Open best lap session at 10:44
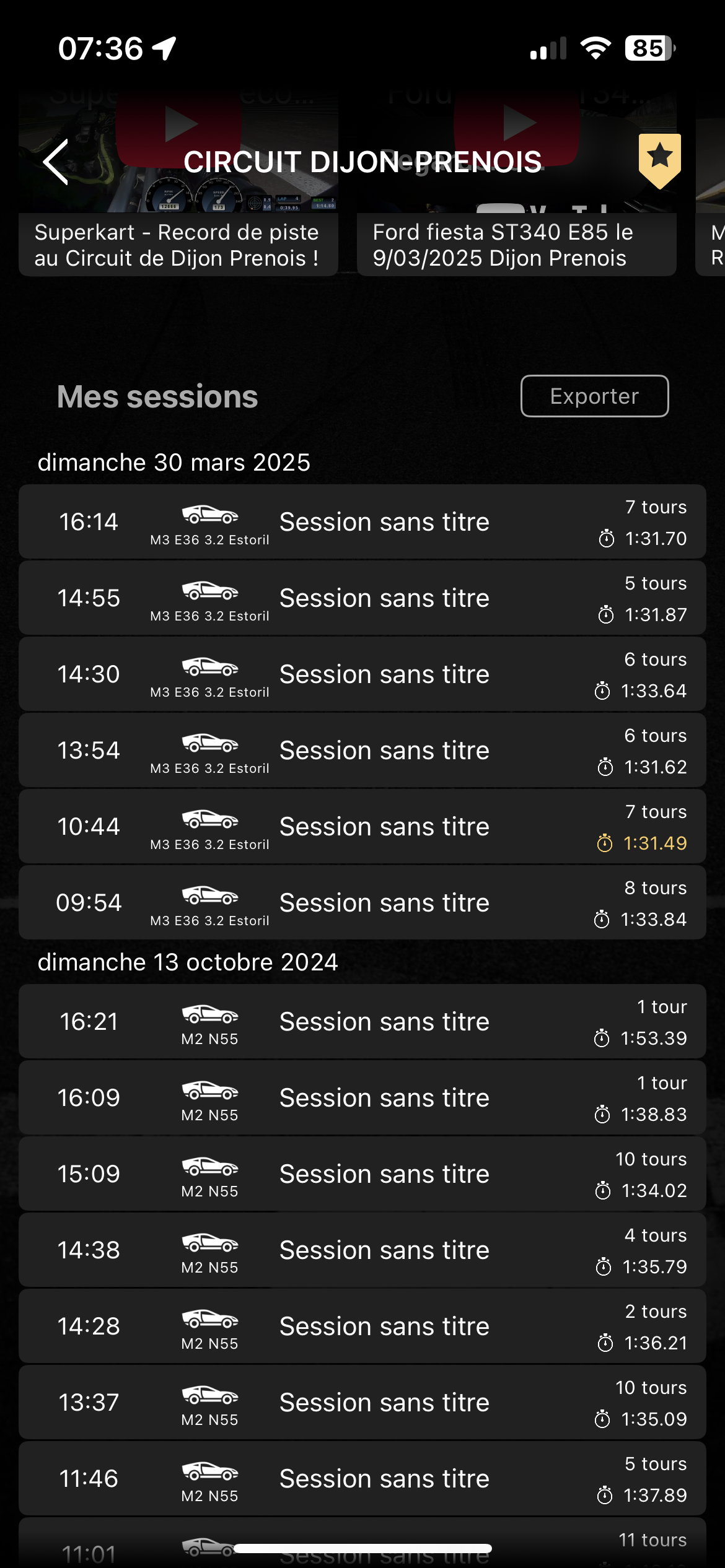The height and width of the screenshot is (1568, 725). point(362,827)
